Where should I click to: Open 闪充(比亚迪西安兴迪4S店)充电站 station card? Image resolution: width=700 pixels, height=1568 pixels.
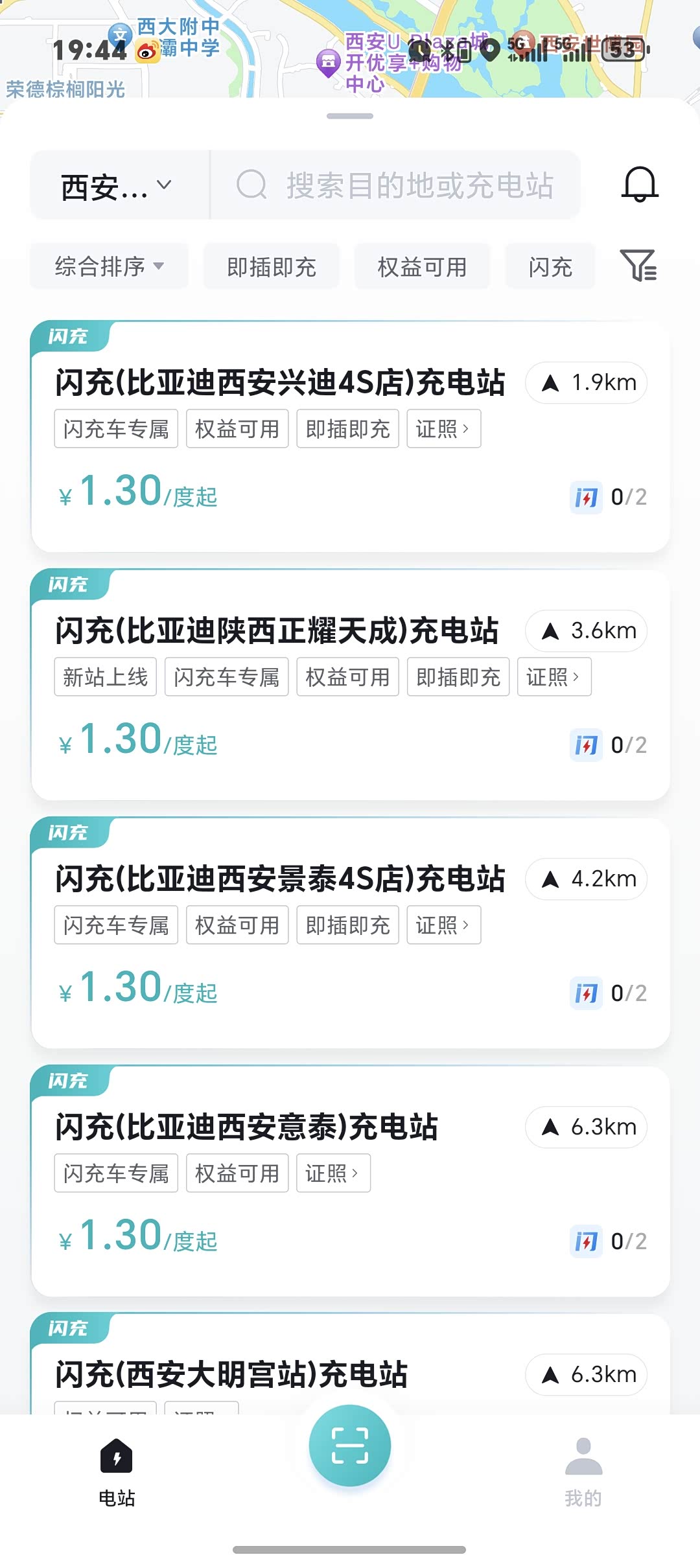(280, 383)
